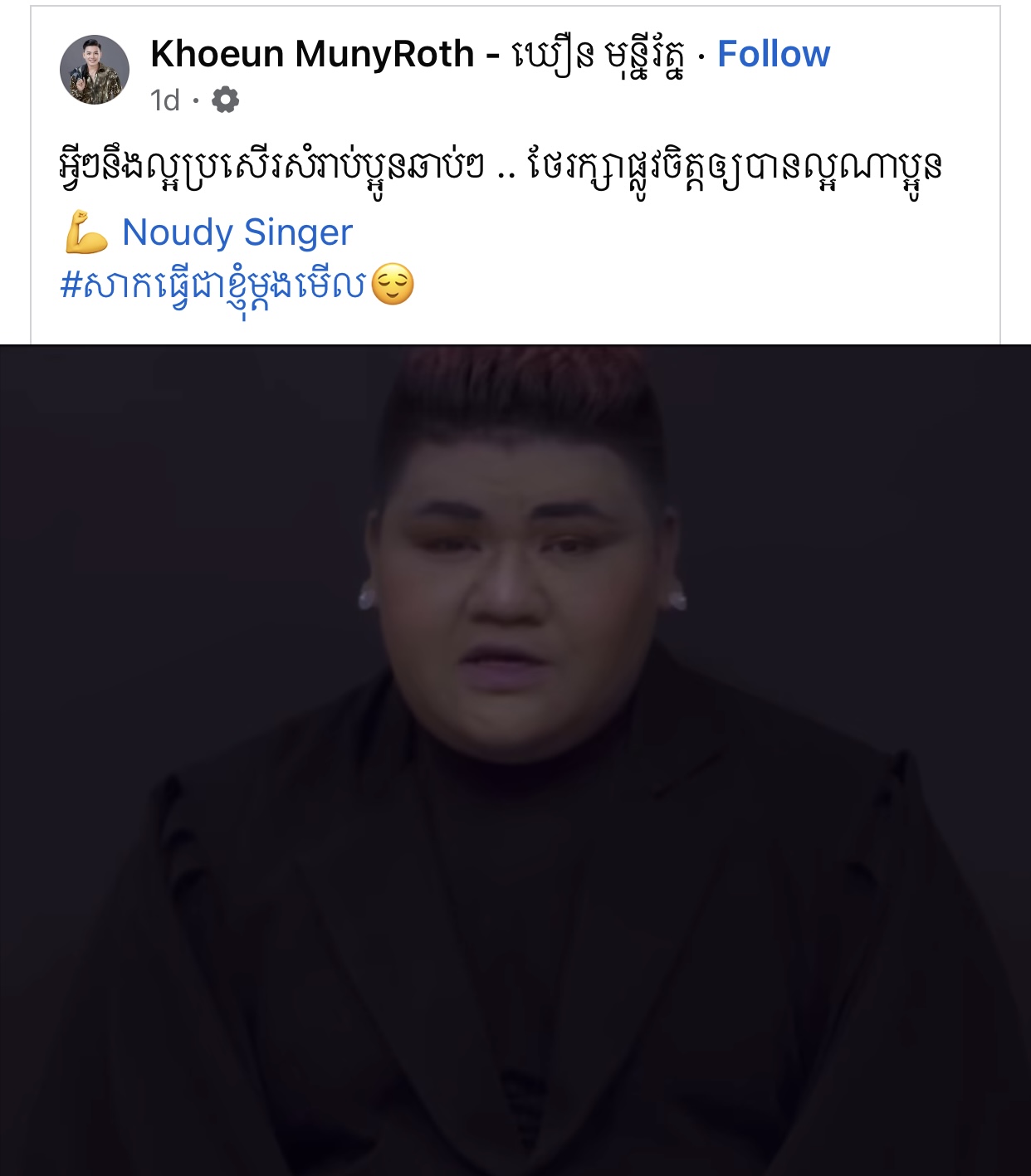Open the Khmer hashtag link

213,286
